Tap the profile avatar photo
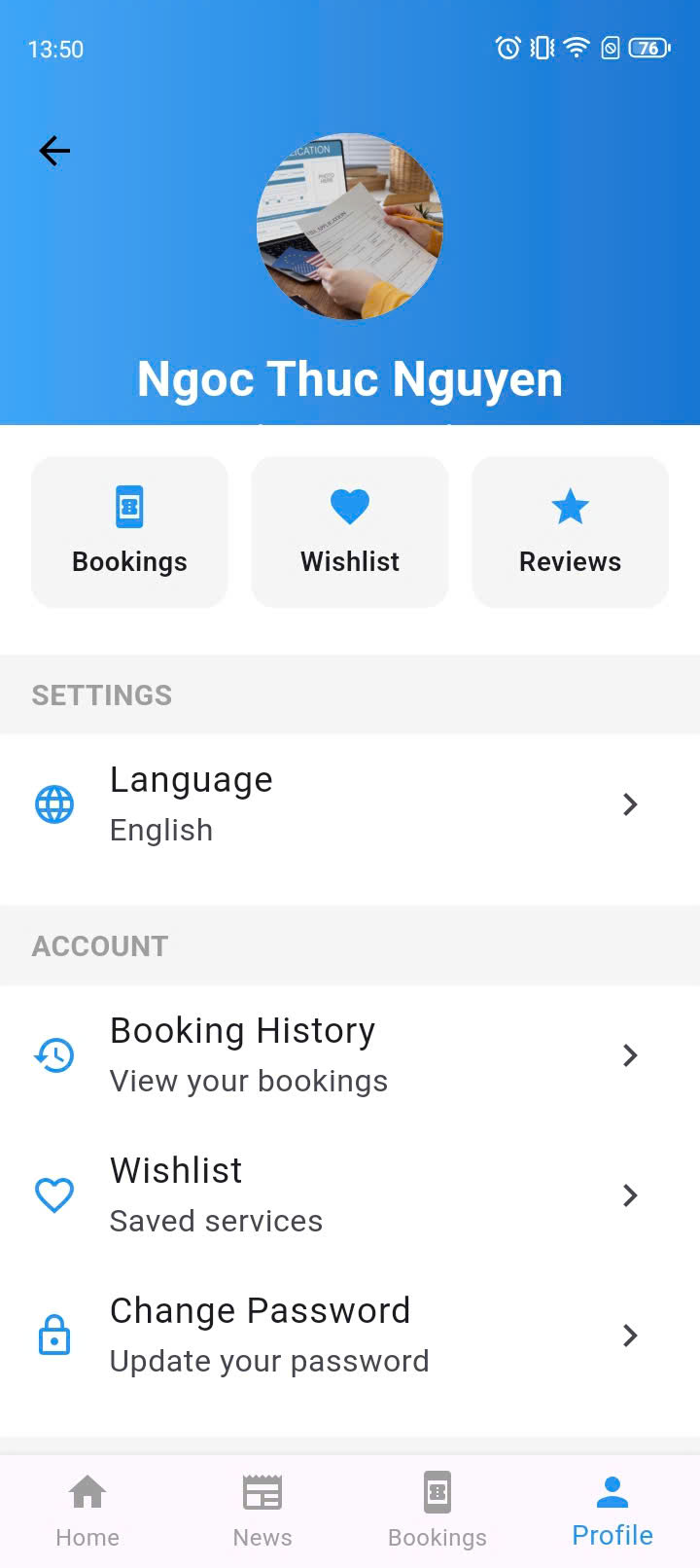This screenshot has width=700, height=1568. (350, 227)
